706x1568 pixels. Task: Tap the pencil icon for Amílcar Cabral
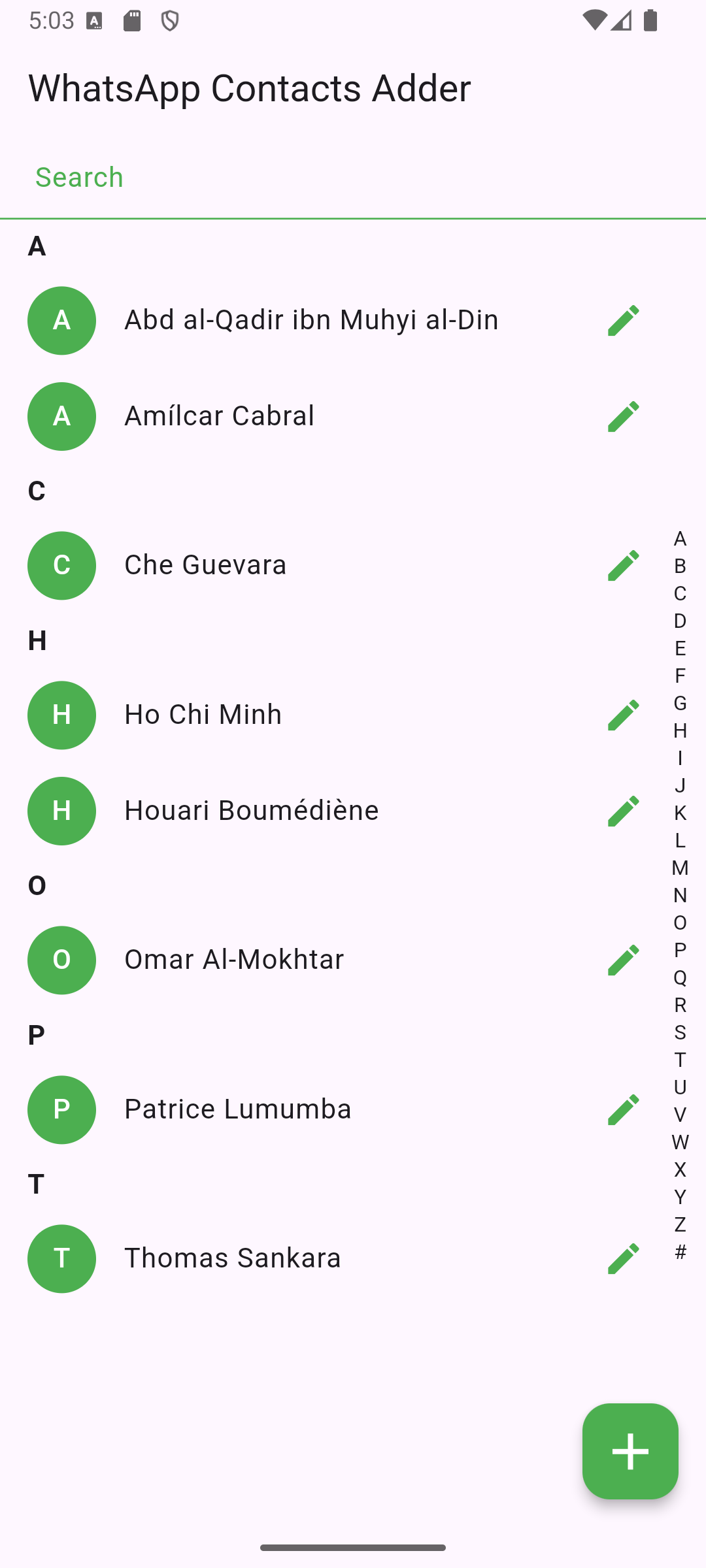(x=623, y=417)
